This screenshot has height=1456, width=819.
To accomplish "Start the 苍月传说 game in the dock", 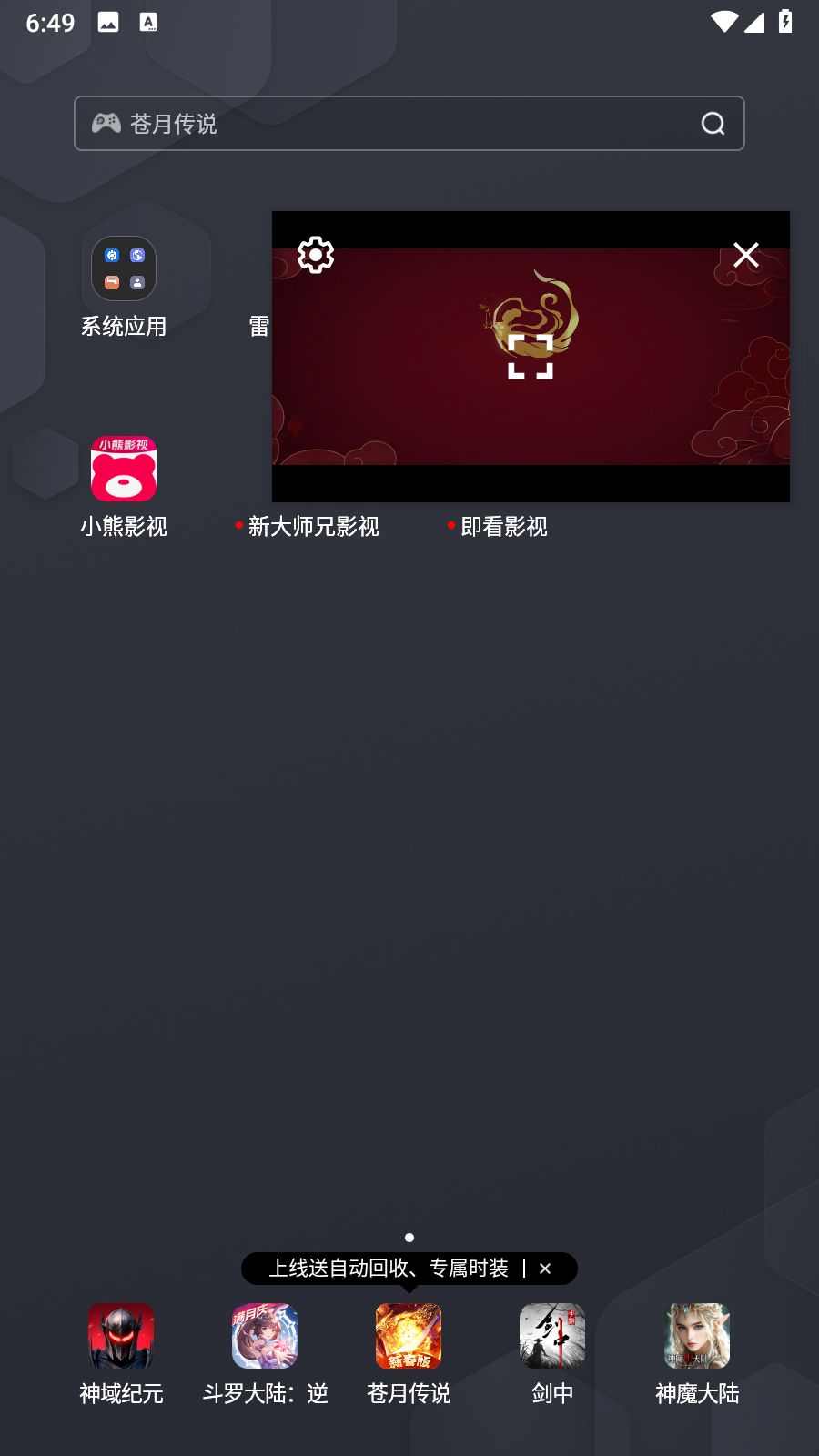I will [409, 1336].
